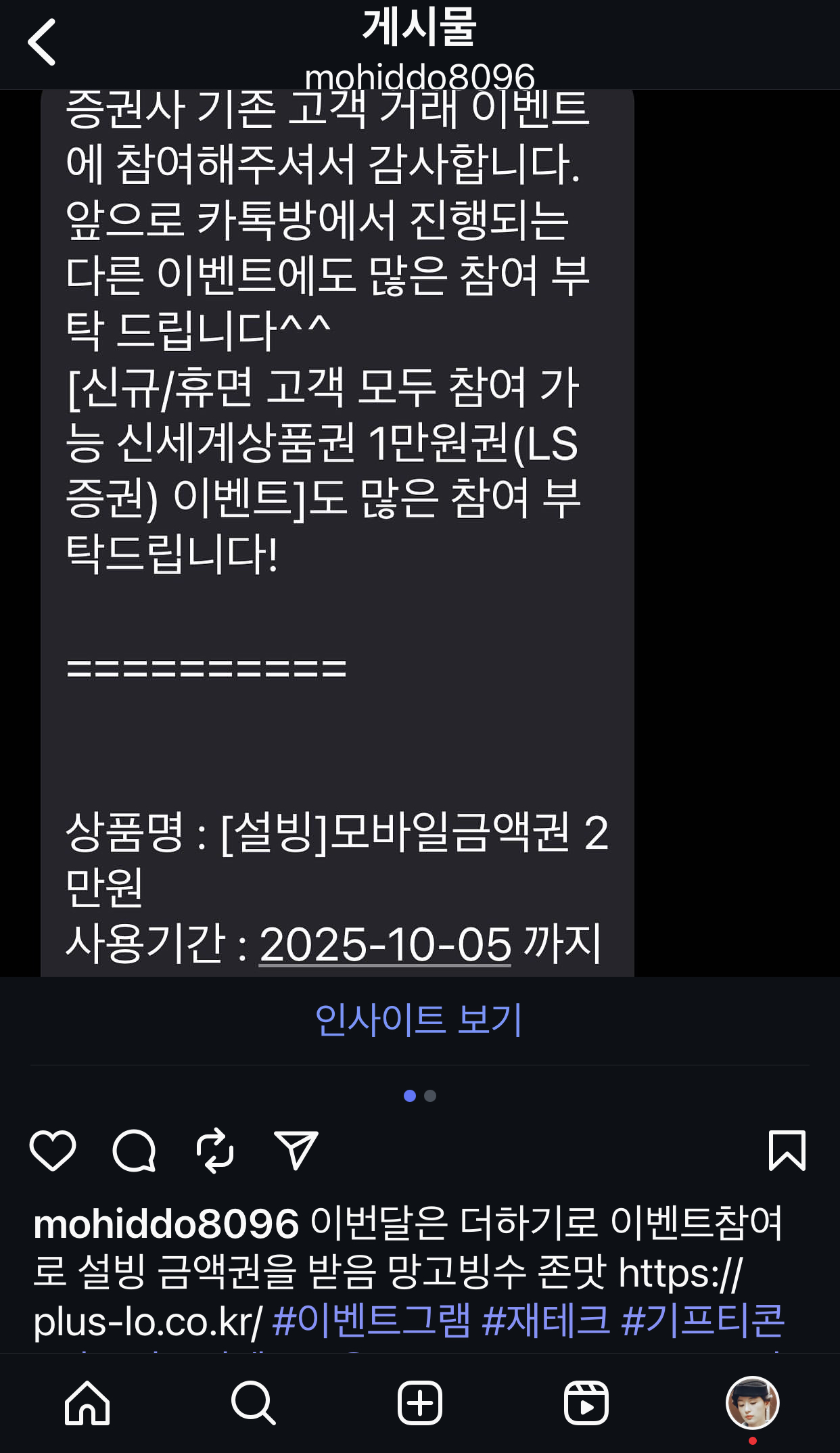Switch to the Reels tab
This screenshot has height=1453, width=840.
[586, 1403]
